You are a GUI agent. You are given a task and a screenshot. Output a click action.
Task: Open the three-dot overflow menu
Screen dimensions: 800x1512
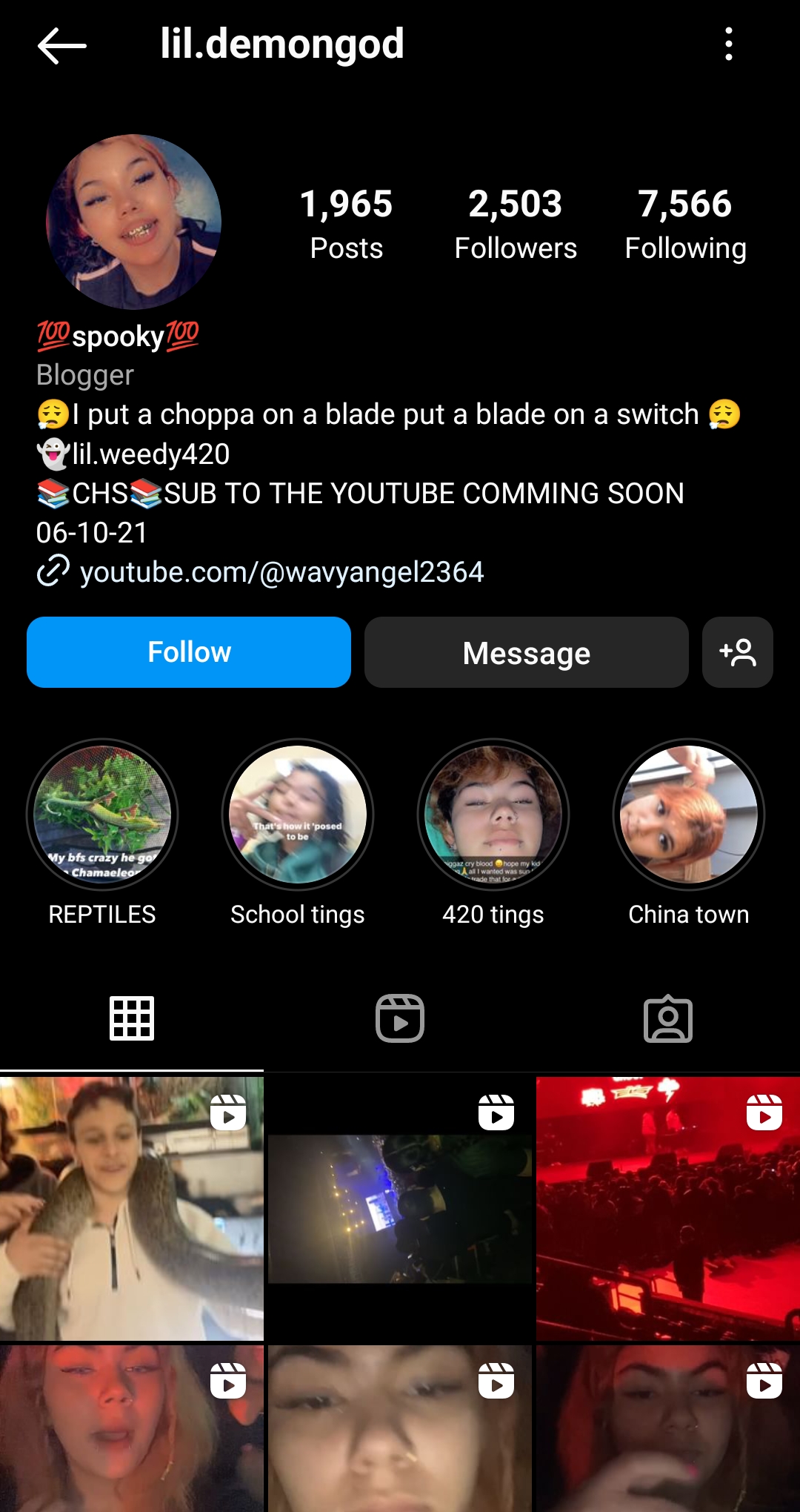click(x=729, y=44)
